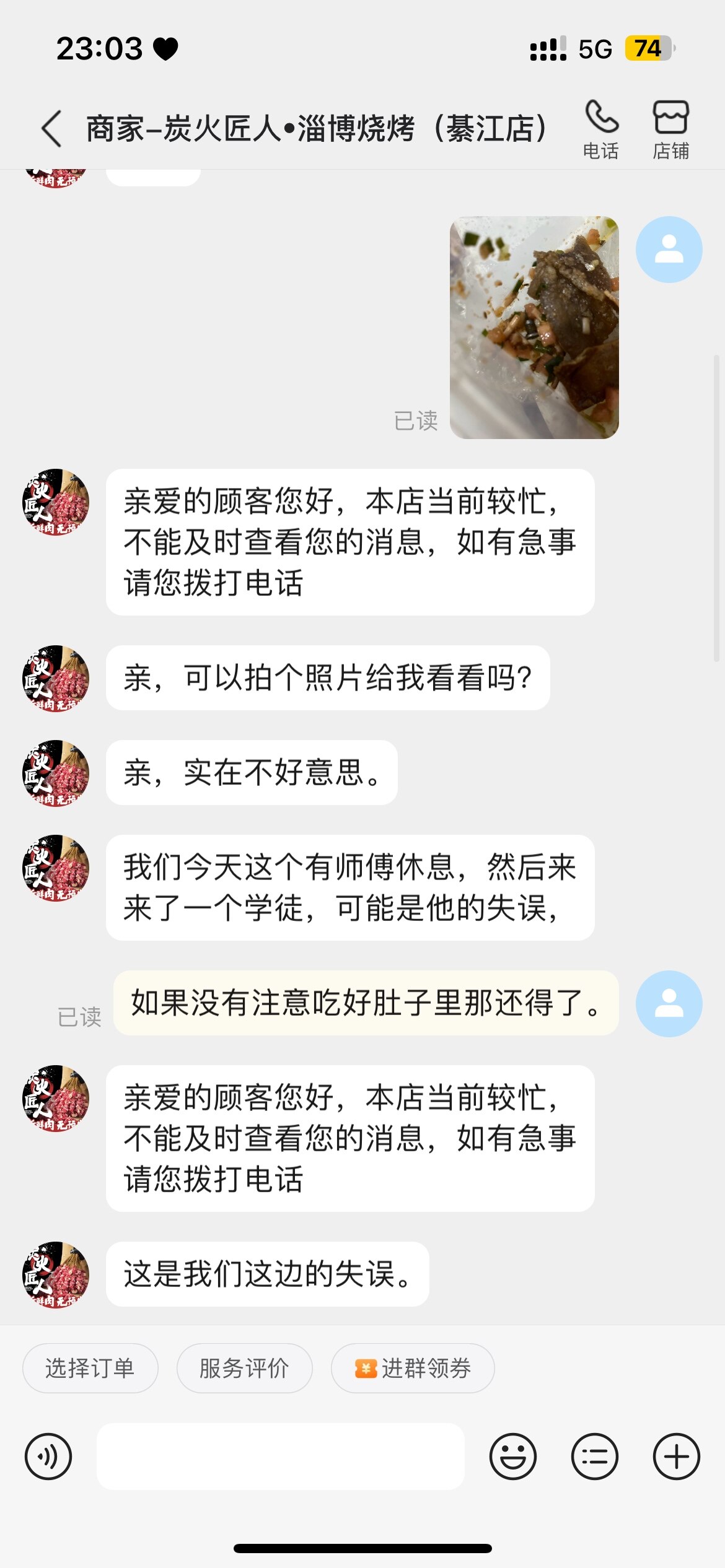Switch to voice message input
725x1568 pixels.
click(x=48, y=1457)
